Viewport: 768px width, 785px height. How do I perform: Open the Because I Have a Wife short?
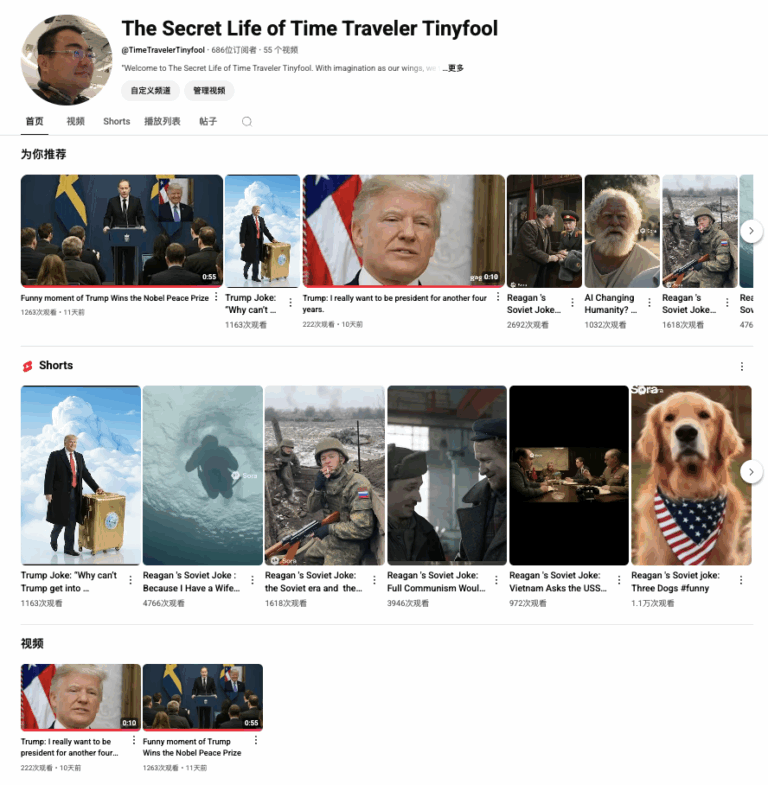[x=202, y=475]
